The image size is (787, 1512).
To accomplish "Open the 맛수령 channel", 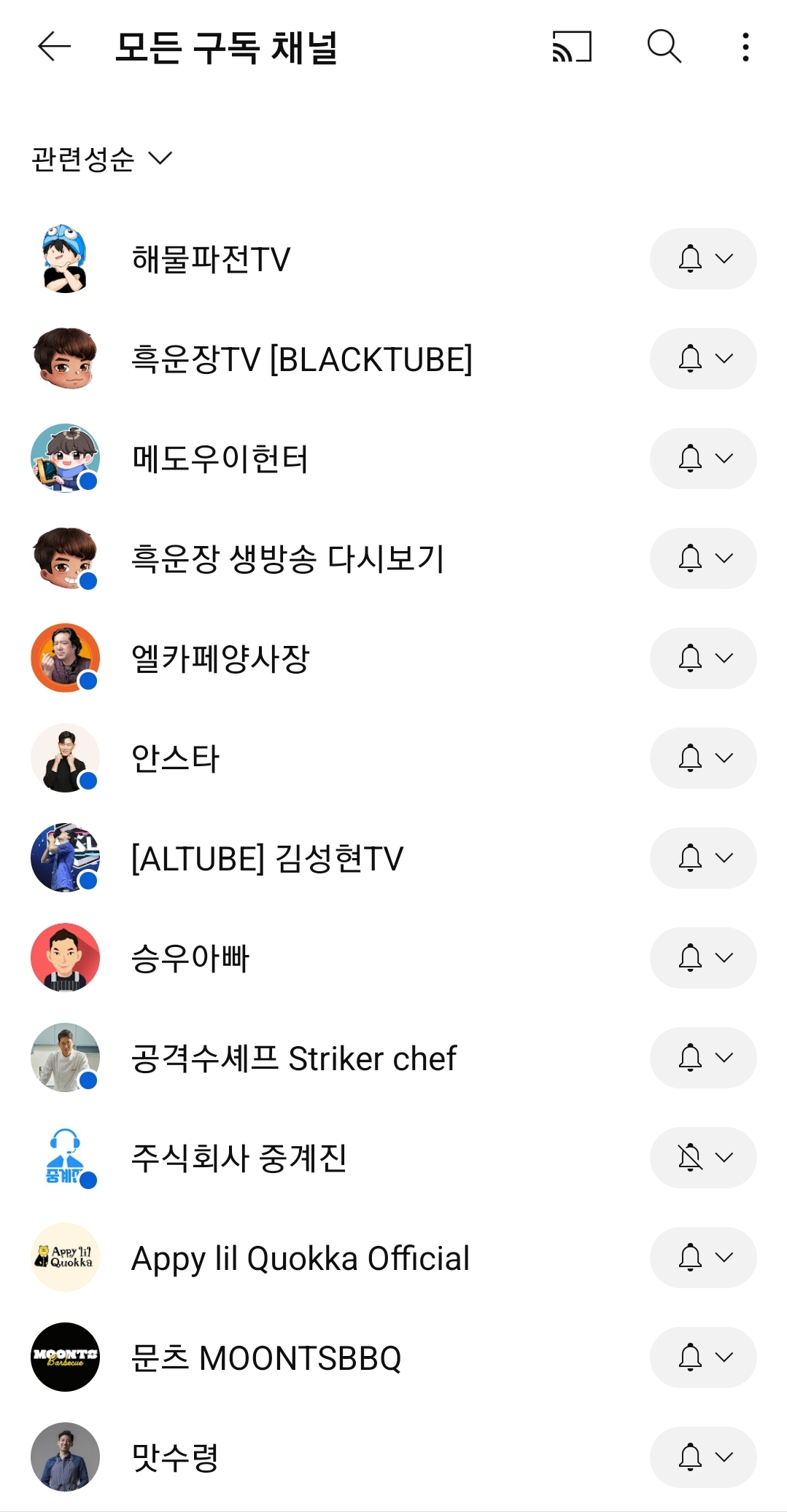I will click(x=175, y=1457).
